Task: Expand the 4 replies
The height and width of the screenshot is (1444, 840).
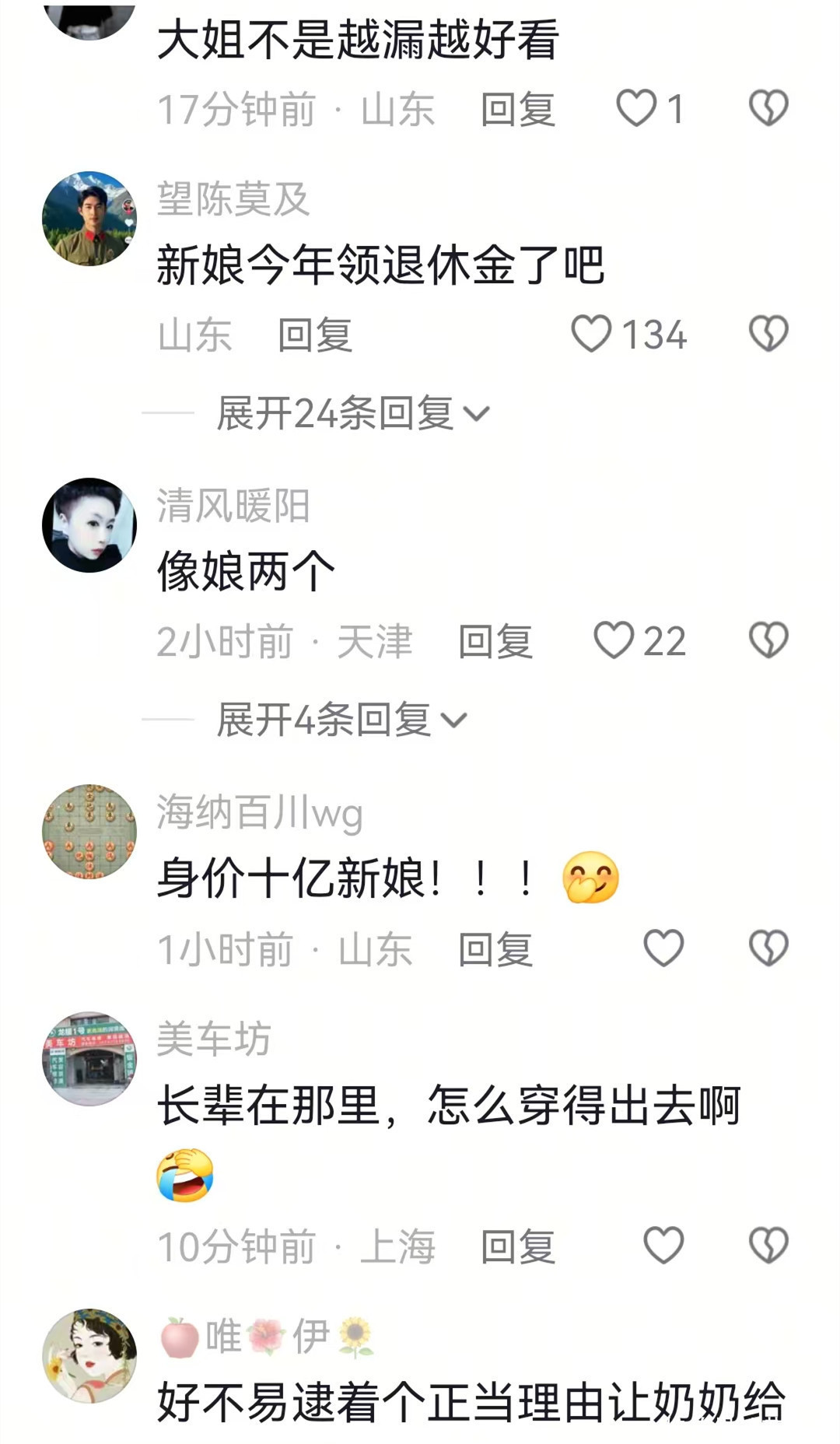Action: [x=342, y=719]
